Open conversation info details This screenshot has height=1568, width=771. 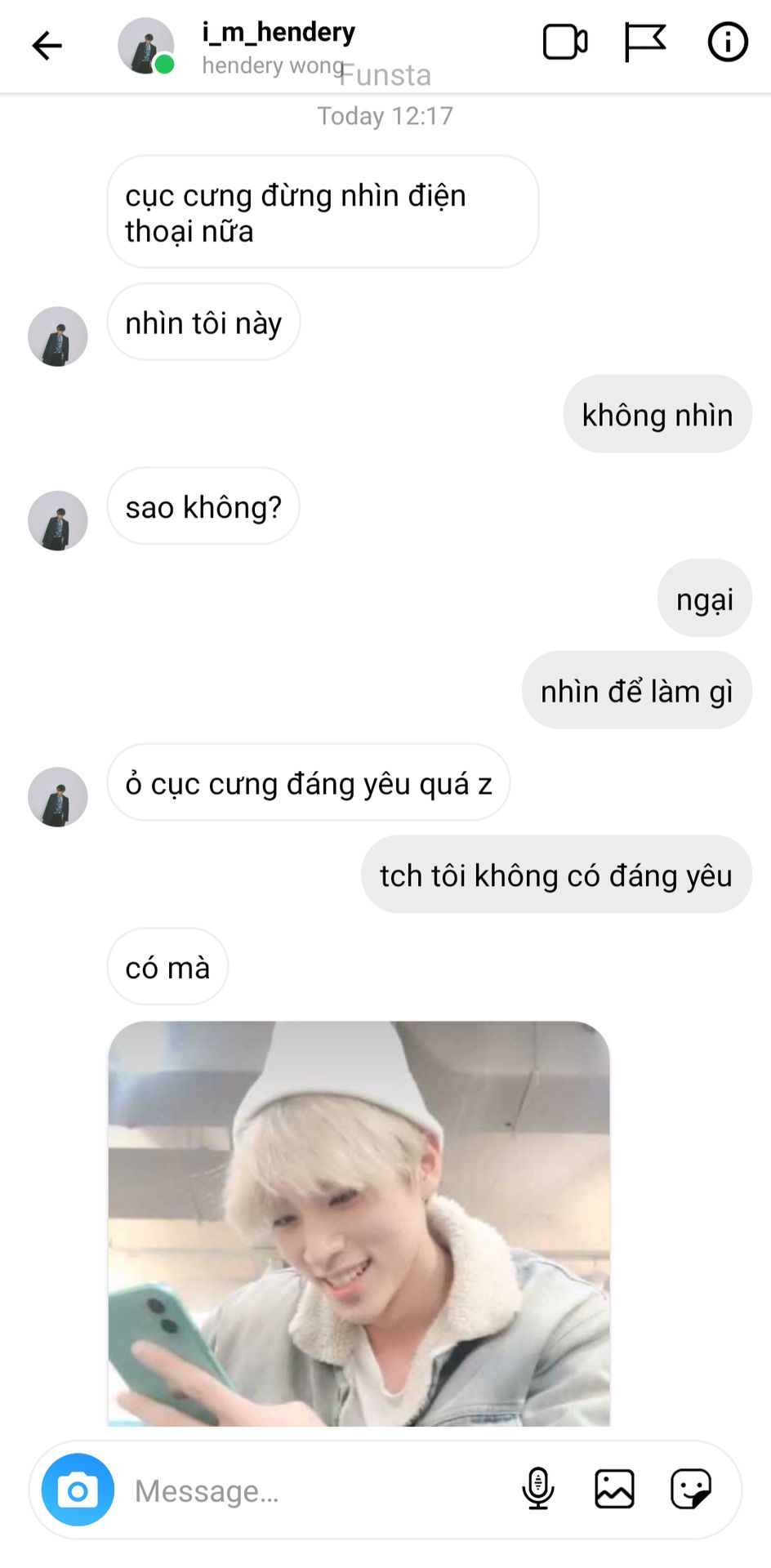(x=727, y=42)
